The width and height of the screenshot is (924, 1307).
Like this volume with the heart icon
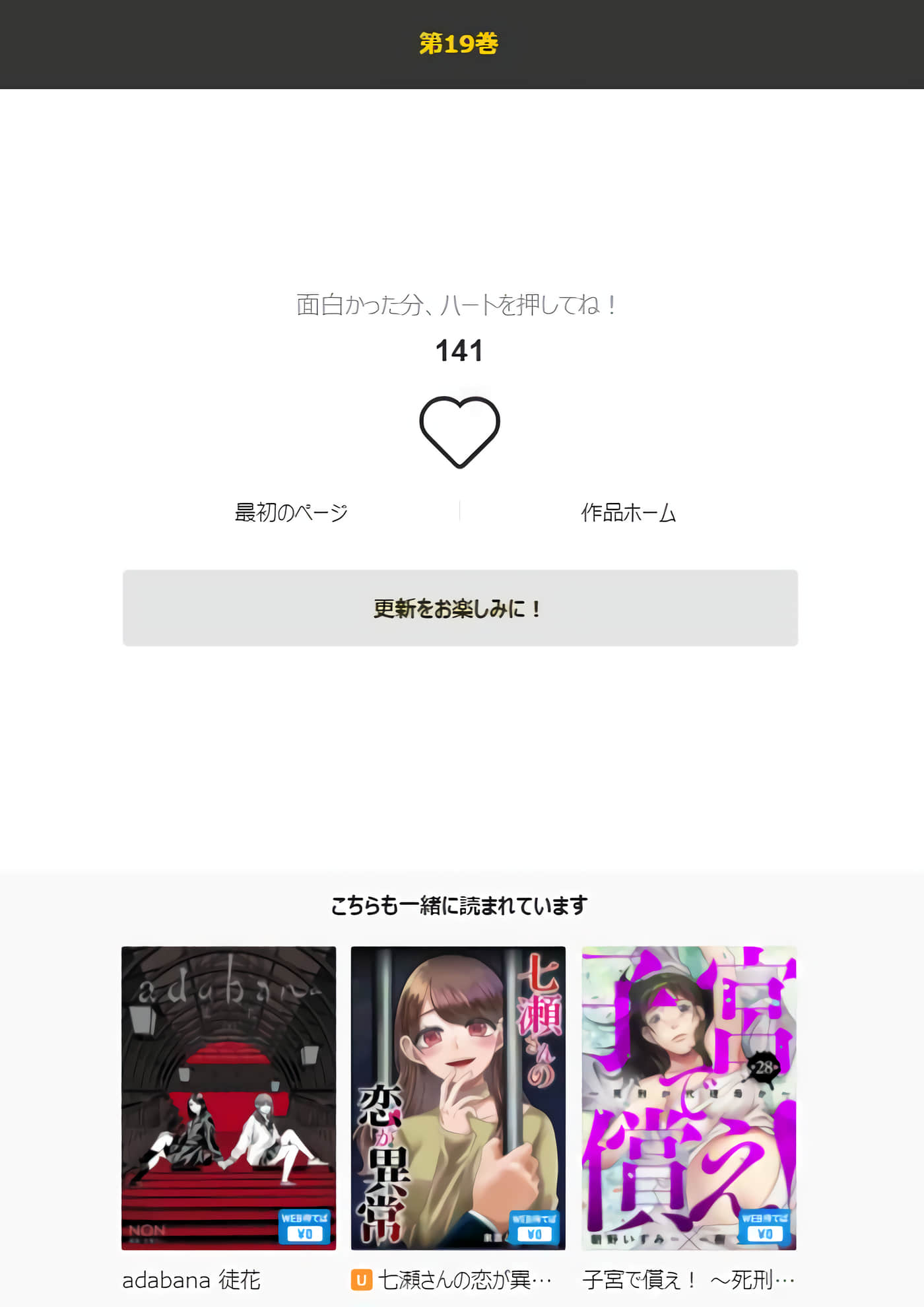[x=459, y=432]
